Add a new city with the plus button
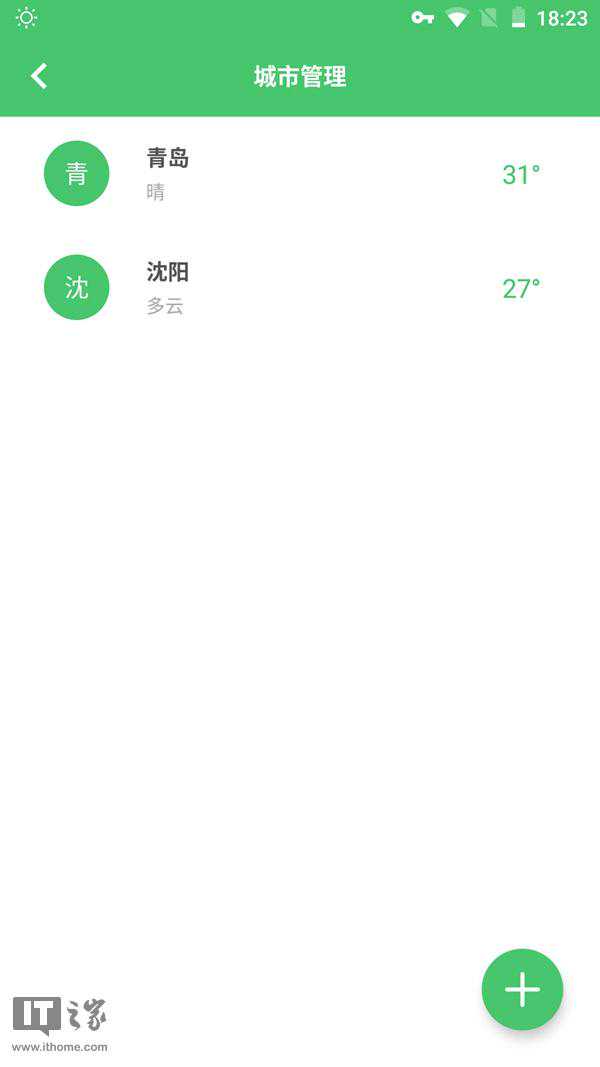The image size is (600, 1067). 522,989
